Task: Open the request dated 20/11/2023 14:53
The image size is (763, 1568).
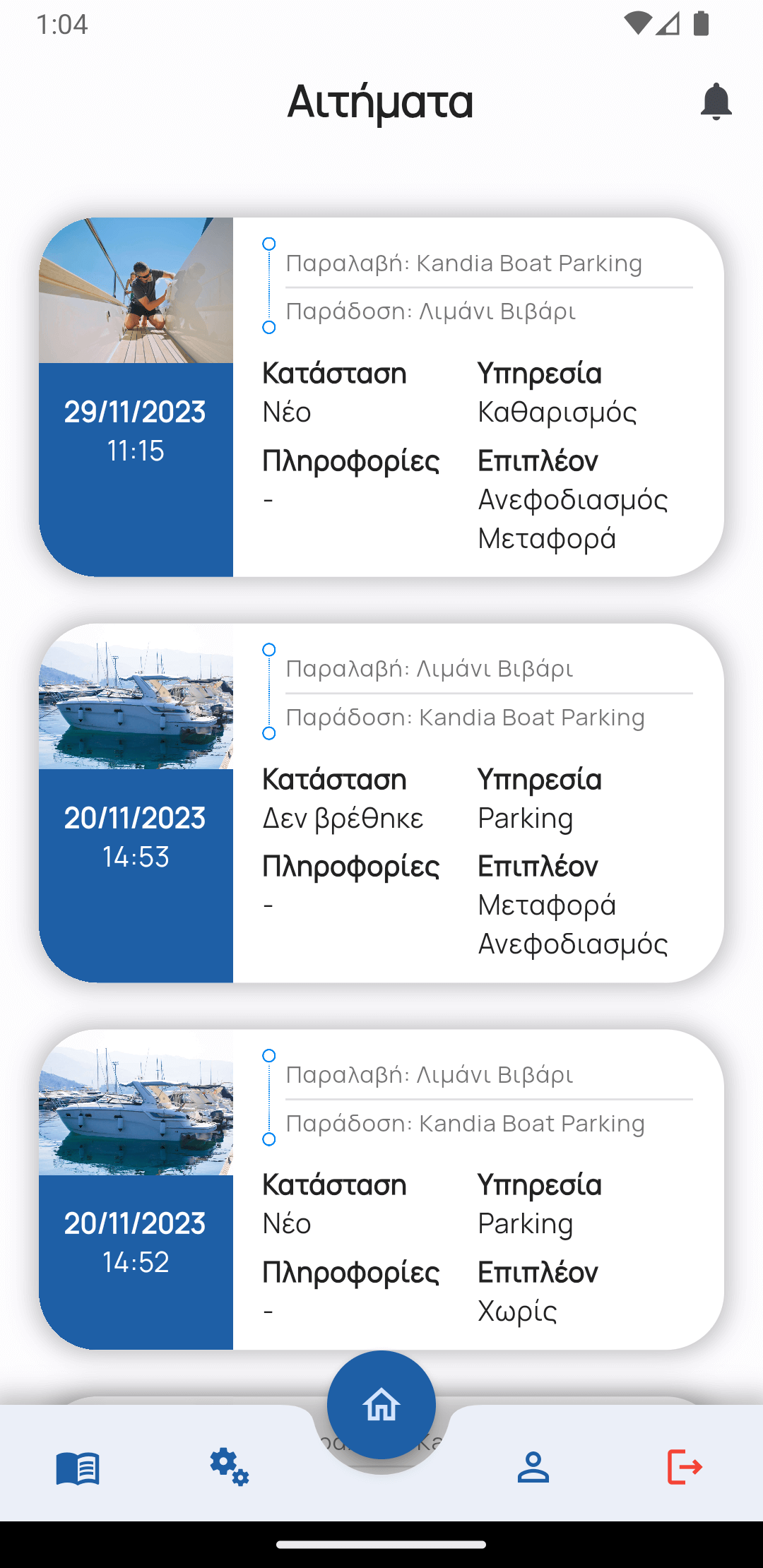Action: click(x=381, y=803)
